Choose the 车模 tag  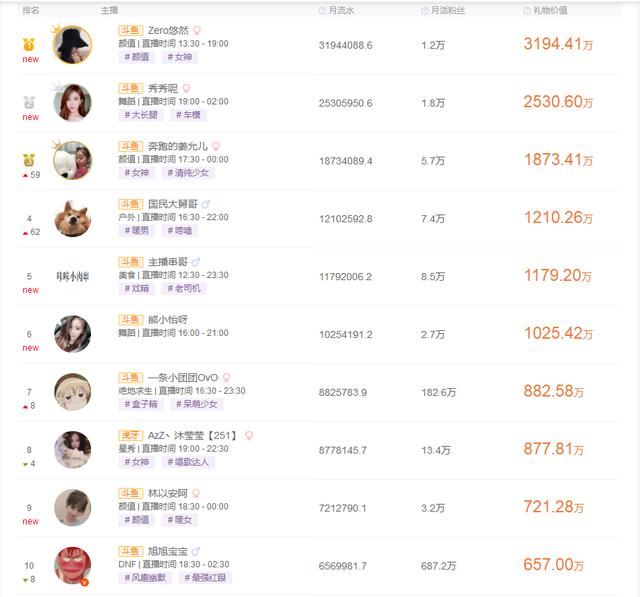[187, 115]
